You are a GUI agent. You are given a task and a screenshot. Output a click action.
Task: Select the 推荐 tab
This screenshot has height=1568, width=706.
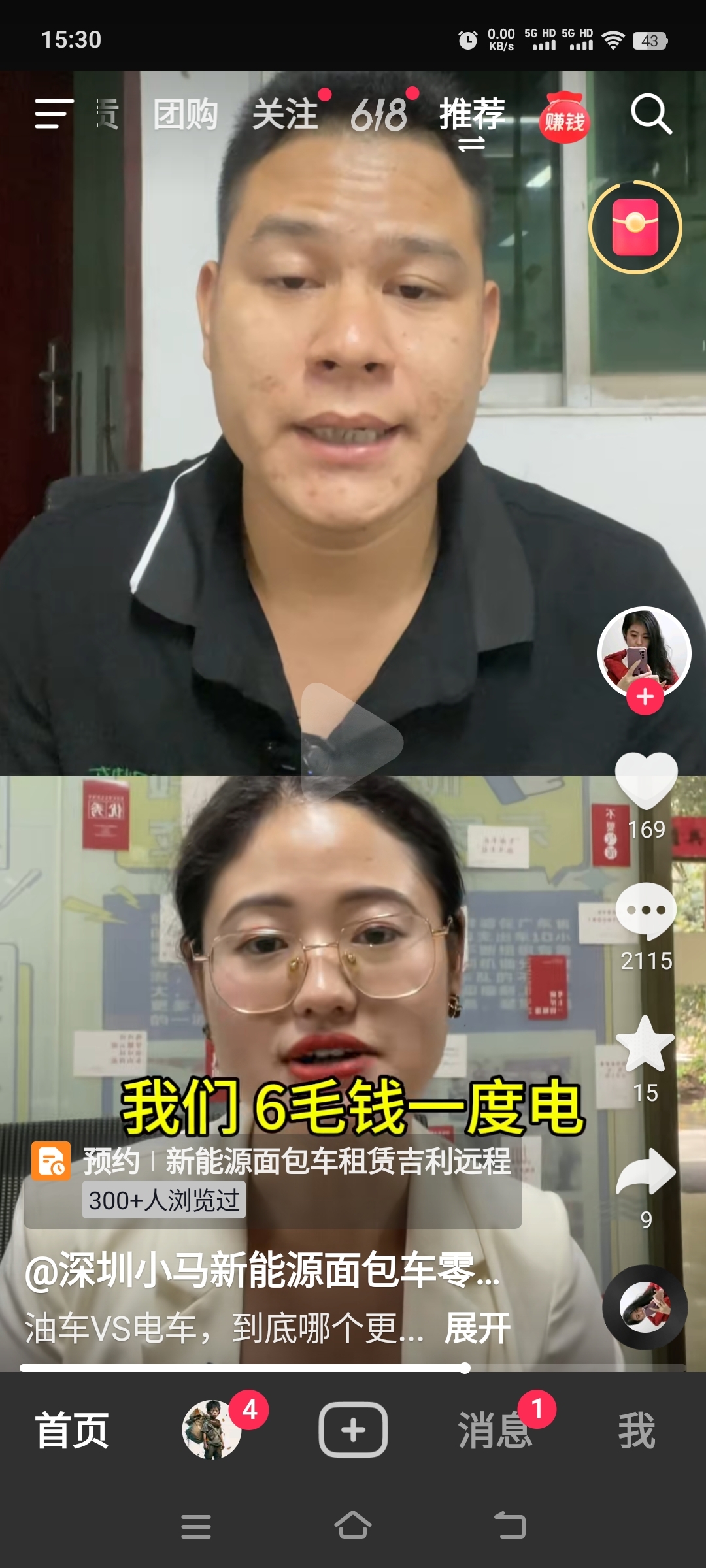tap(472, 115)
